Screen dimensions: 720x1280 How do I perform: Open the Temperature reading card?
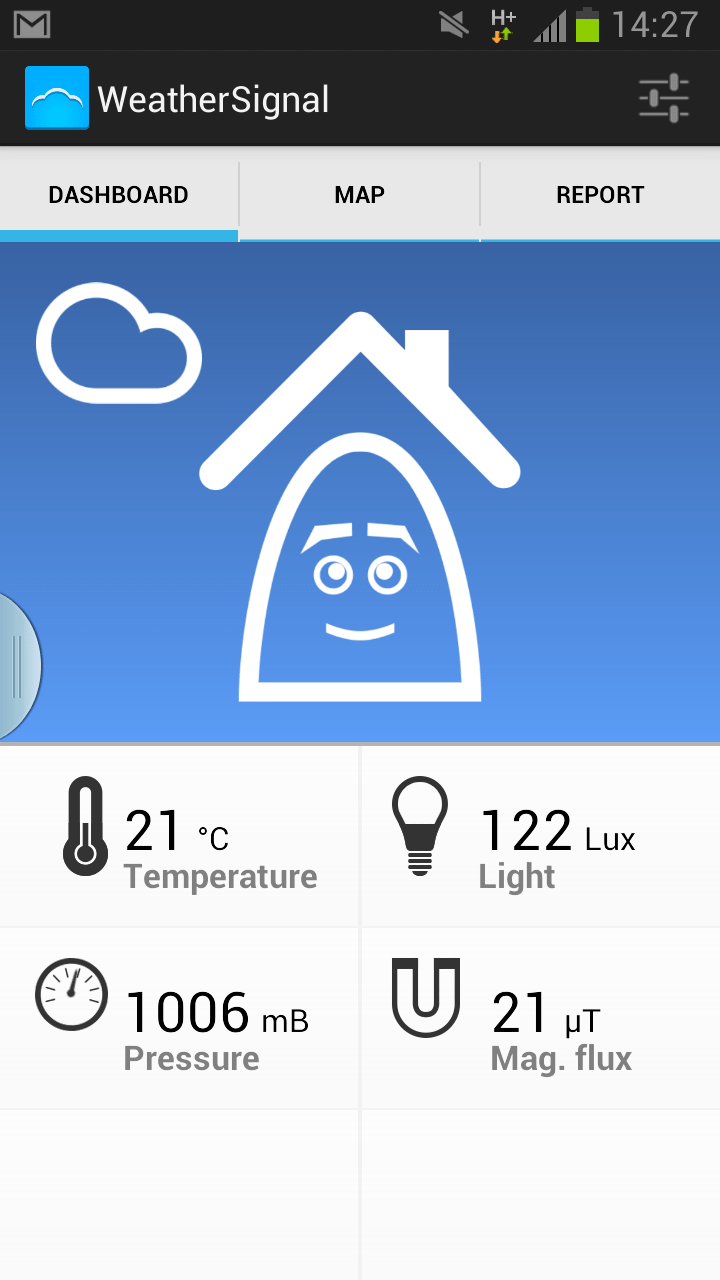180,837
